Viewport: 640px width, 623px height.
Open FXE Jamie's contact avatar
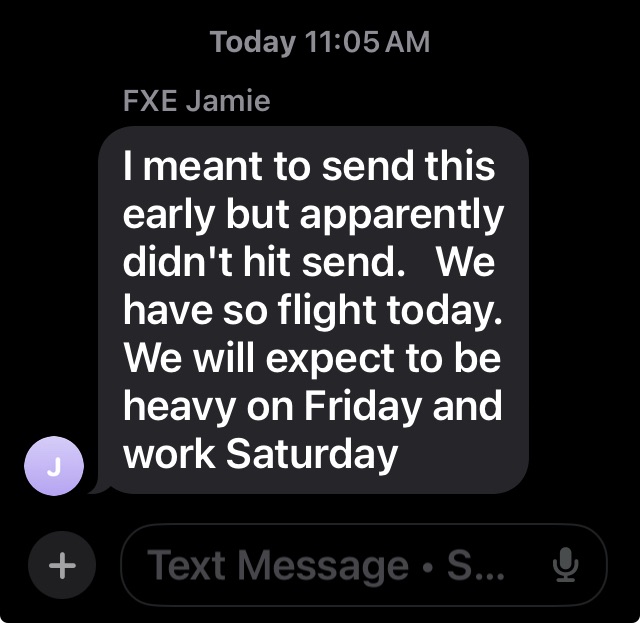coord(54,467)
